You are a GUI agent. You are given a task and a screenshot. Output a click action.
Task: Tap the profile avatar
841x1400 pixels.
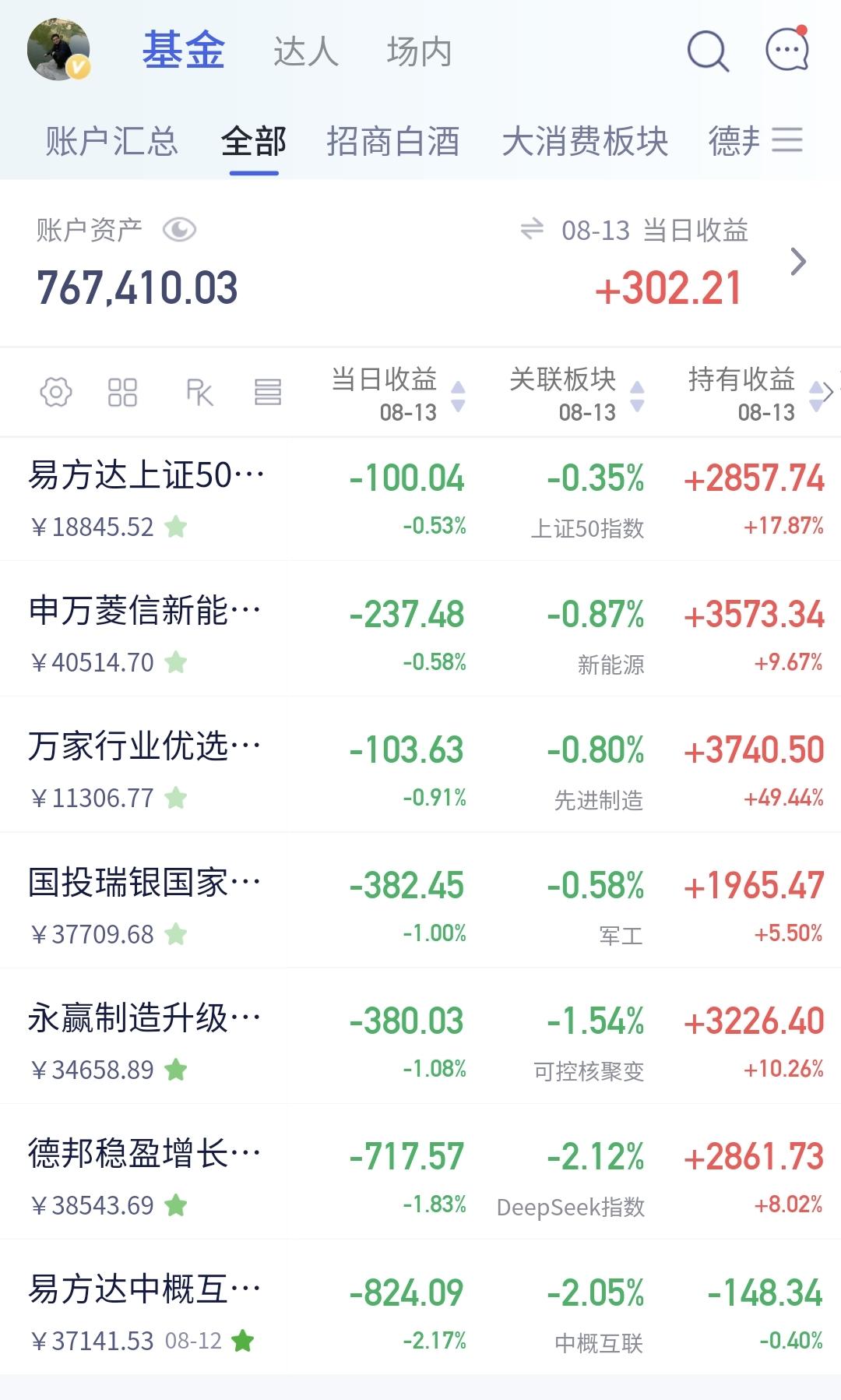pyautogui.click(x=59, y=50)
